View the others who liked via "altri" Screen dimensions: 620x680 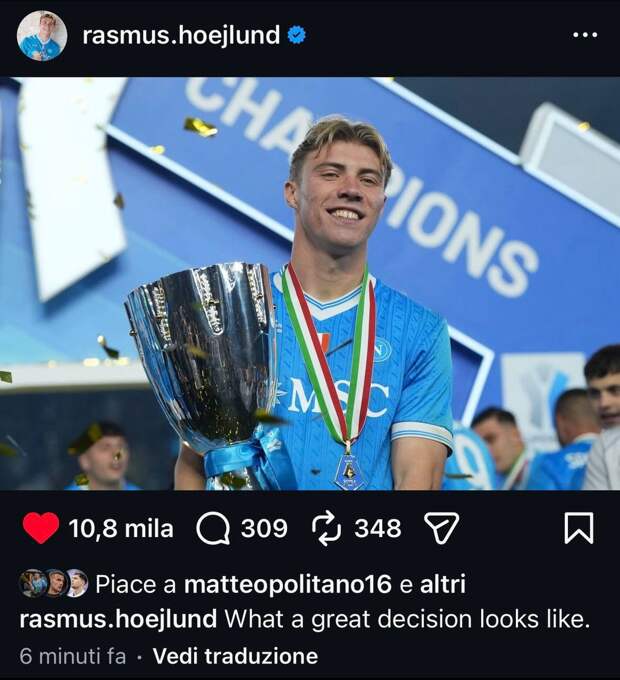point(442,584)
